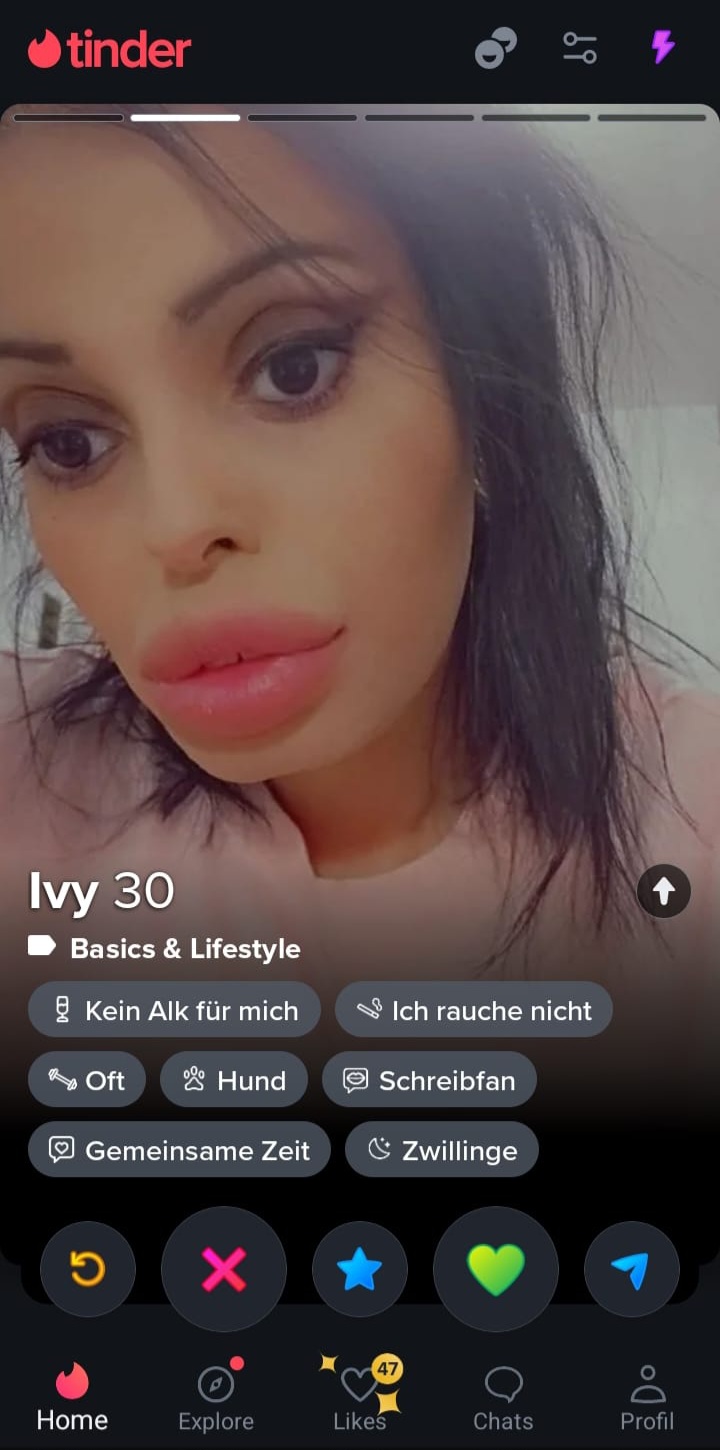Share Ivy's profile via paper plane

(631, 1269)
